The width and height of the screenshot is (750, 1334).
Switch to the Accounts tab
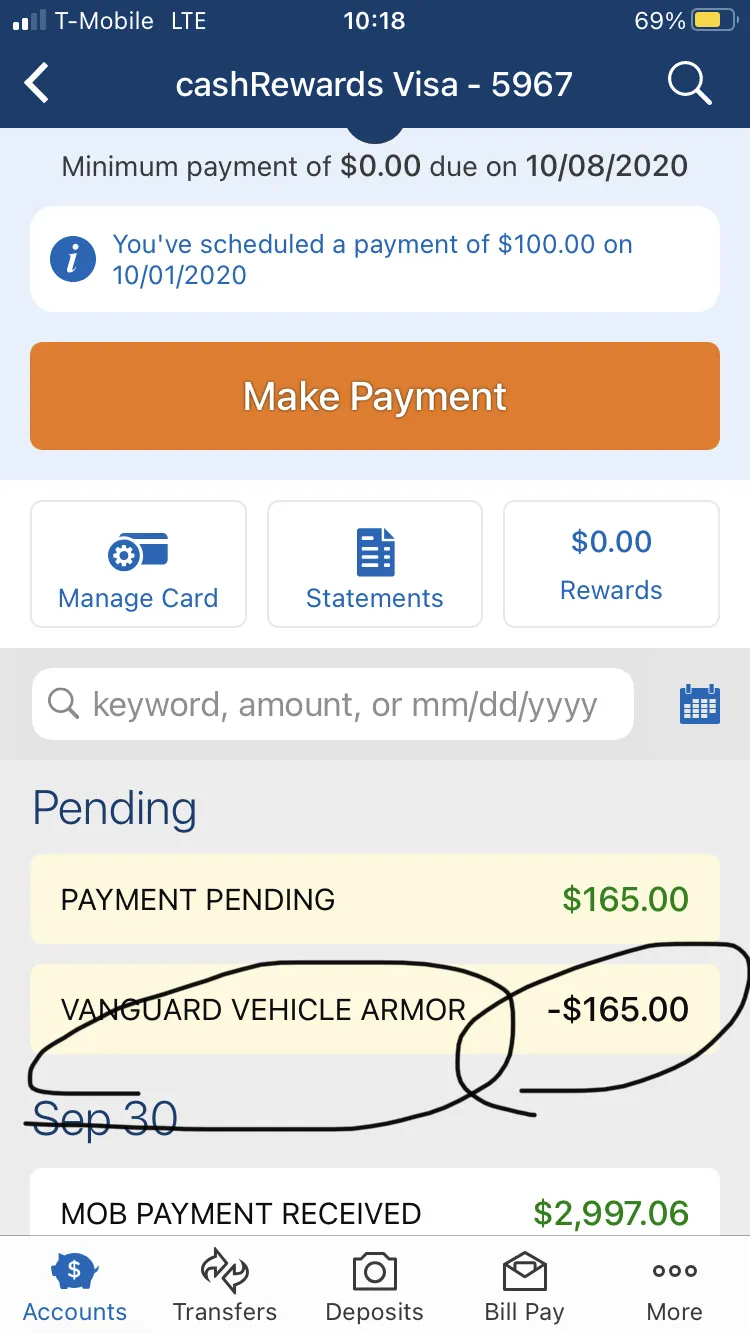click(x=75, y=1286)
